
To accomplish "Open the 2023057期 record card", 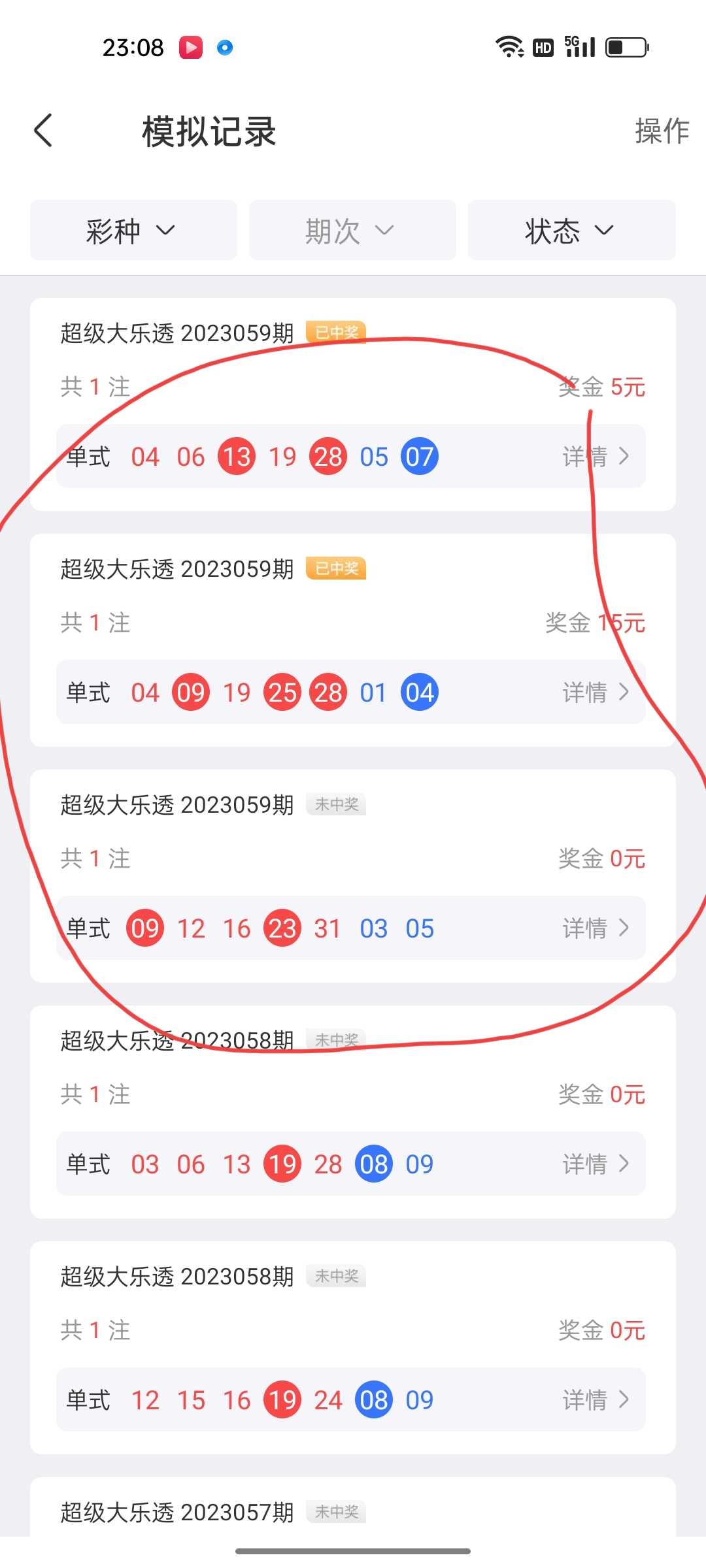I will coord(353,1512).
